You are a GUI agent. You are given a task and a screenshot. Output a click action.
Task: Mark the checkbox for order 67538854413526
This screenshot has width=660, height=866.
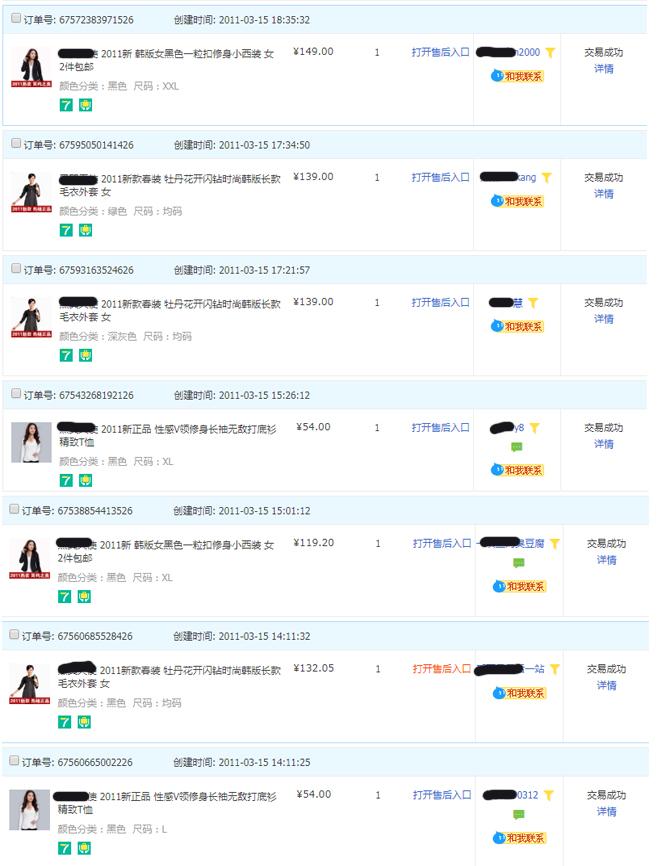point(15,508)
